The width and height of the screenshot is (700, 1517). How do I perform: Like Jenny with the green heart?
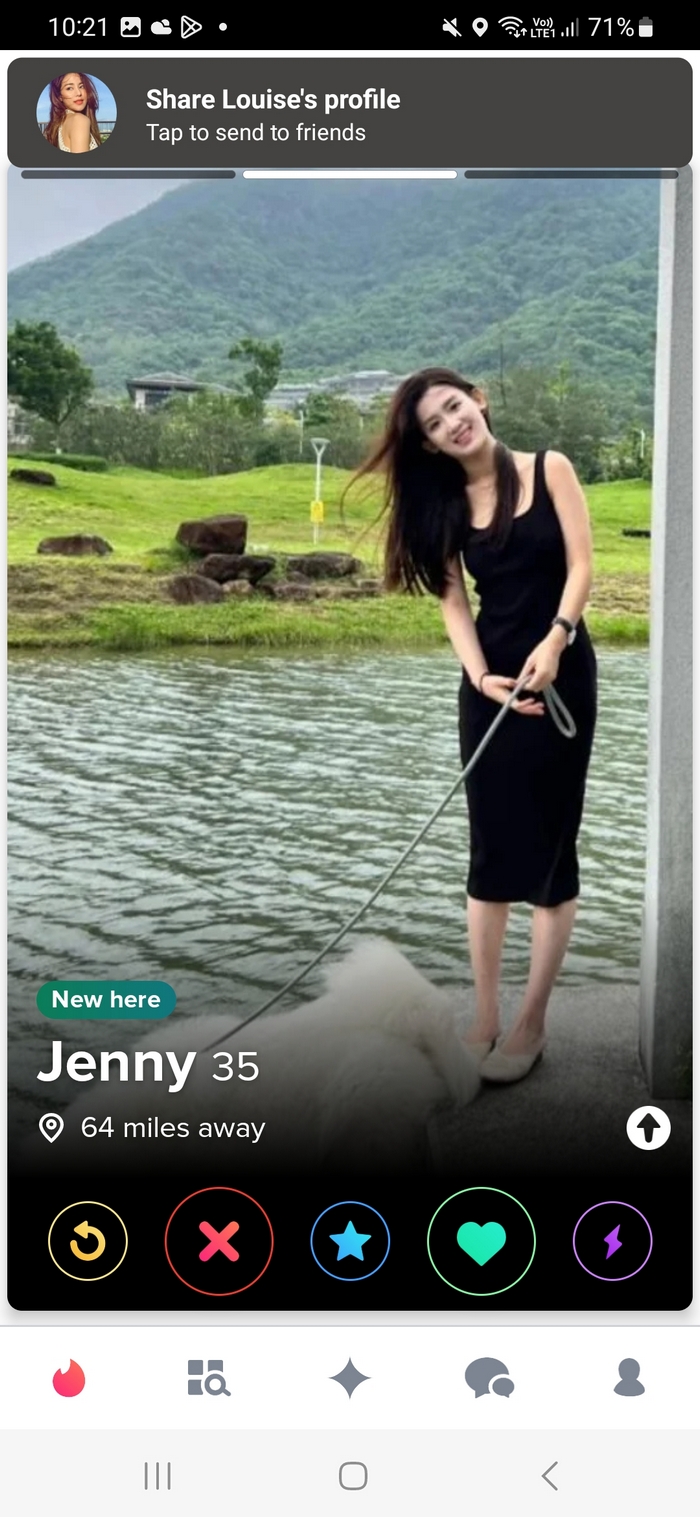pyautogui.click(x=481, y=1241)
